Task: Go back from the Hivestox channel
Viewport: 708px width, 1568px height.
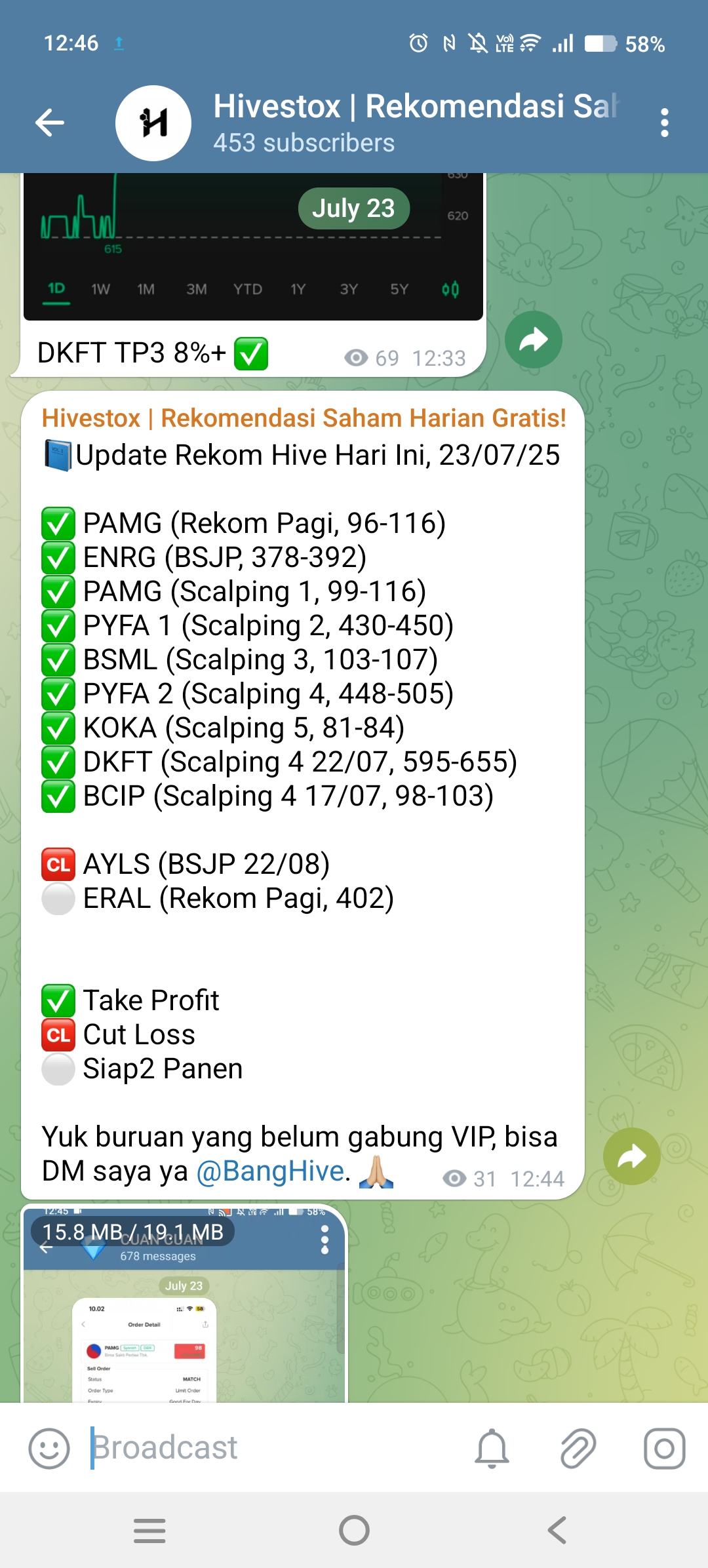Action: click(50, 123)
